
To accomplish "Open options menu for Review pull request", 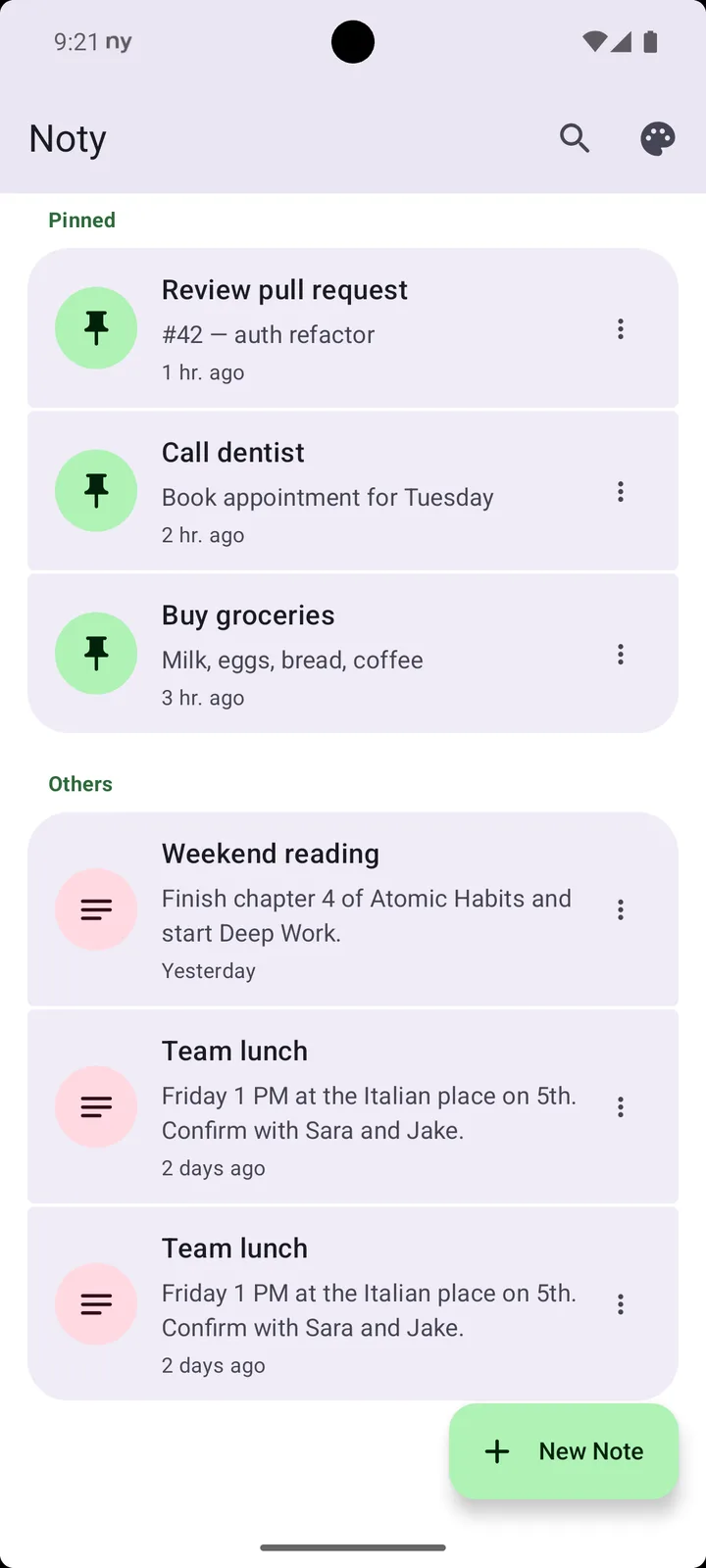I will pyautogui.click(x=621, y=329).
